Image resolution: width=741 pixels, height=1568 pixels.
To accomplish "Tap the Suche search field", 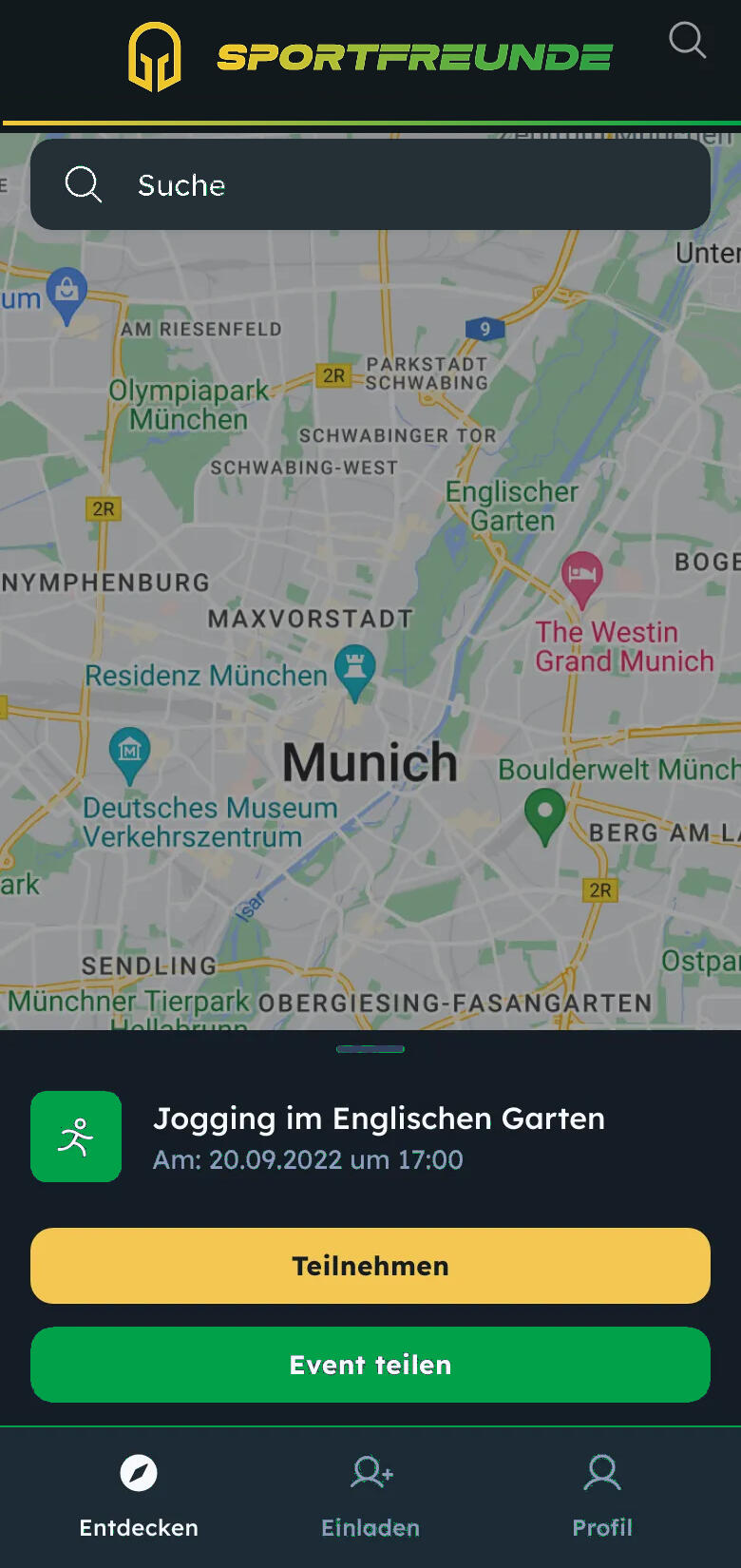I will click(x=370, y=184).
